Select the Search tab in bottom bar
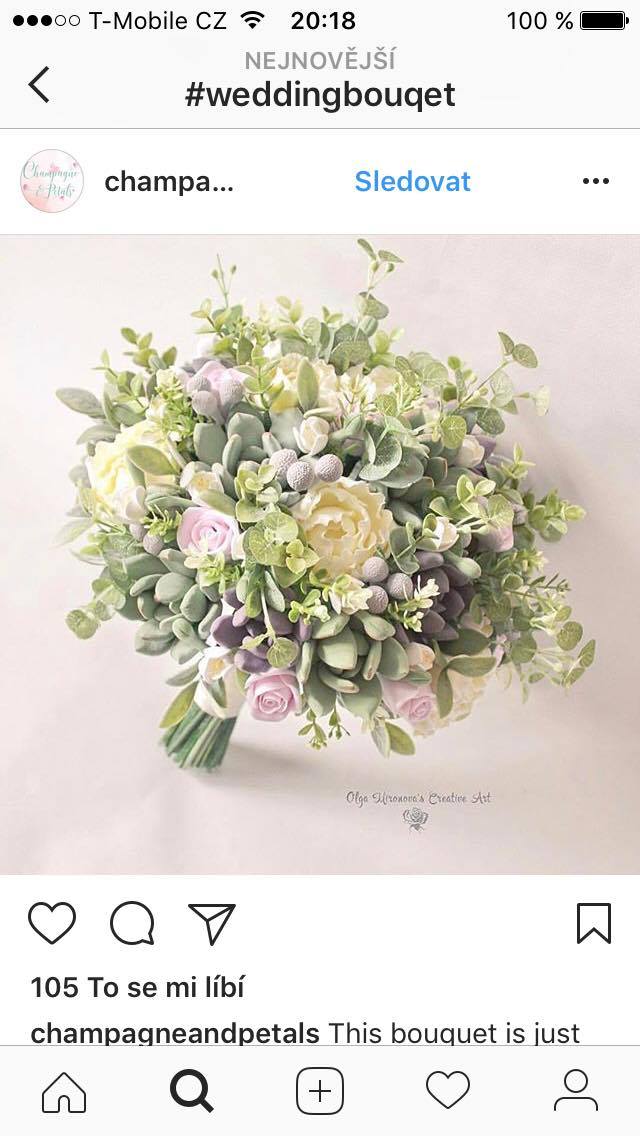Viewport: 640px width, 1136px height. 191,1092
